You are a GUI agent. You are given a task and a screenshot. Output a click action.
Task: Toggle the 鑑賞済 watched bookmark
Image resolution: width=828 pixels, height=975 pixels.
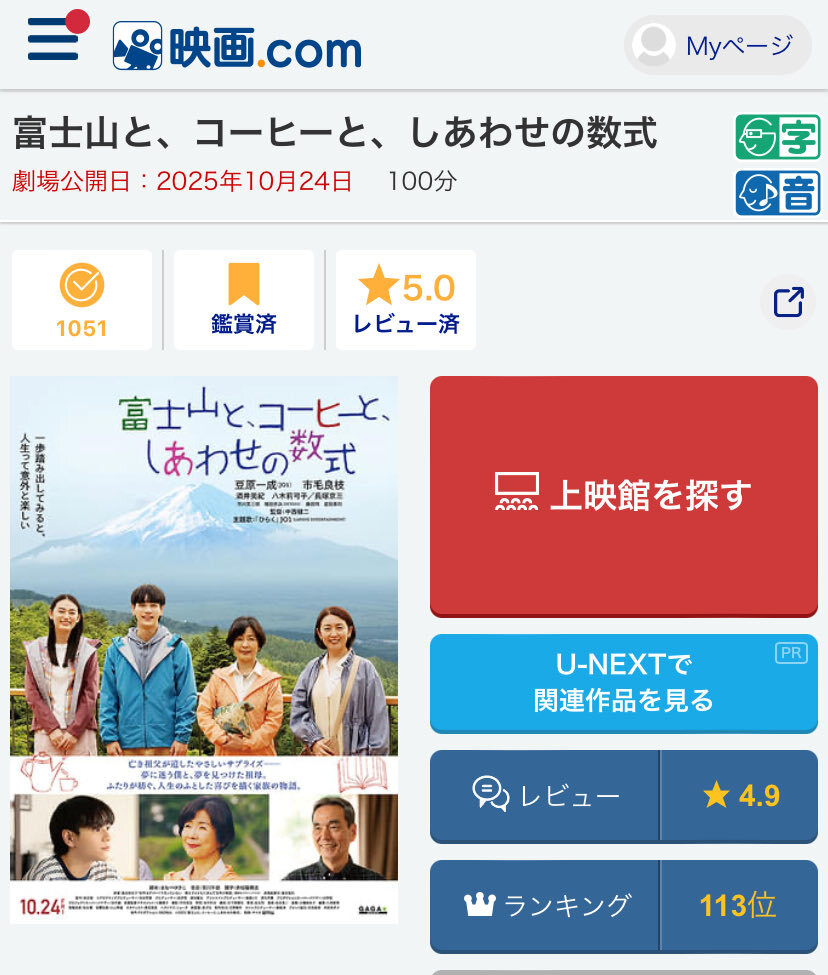(244, 300)
